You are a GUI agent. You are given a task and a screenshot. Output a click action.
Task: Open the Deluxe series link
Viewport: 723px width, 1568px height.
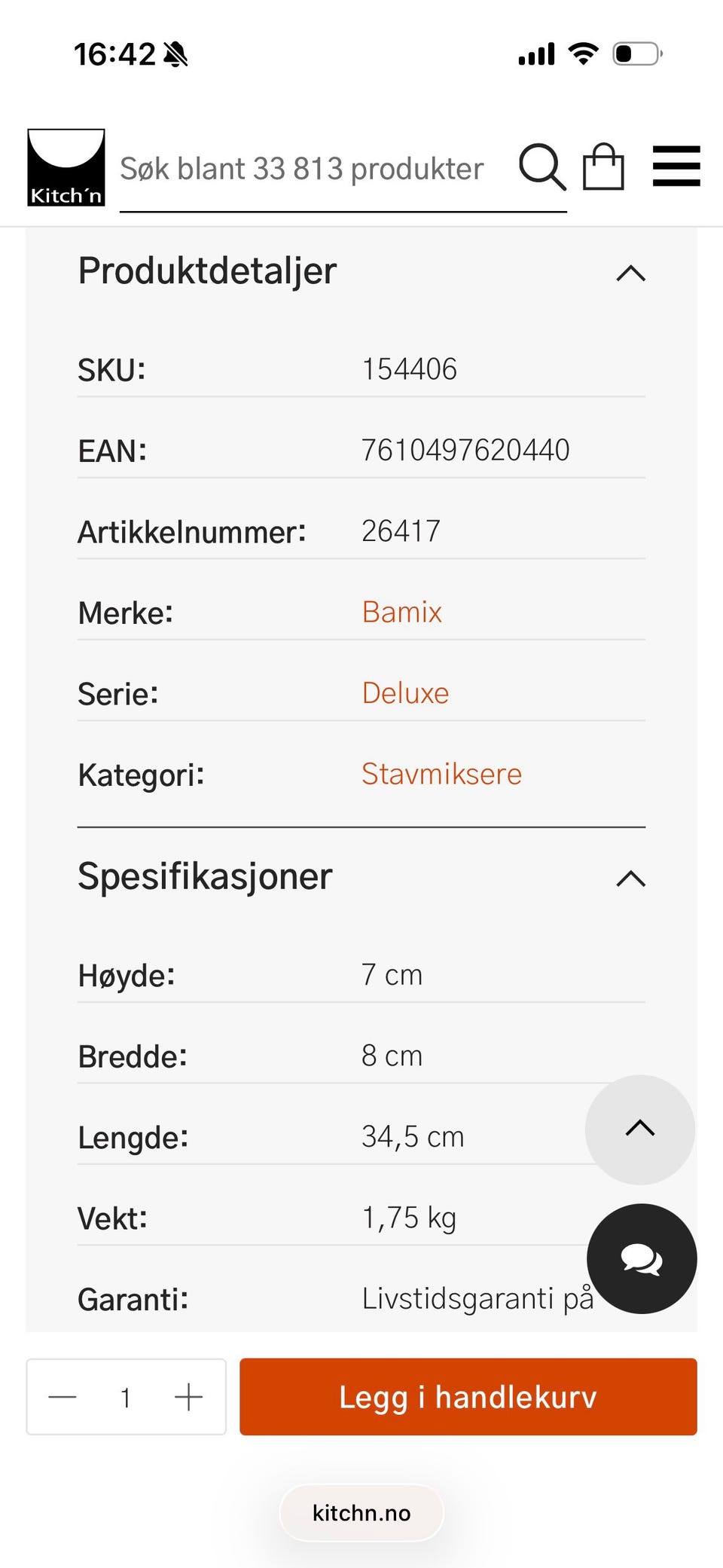(405, 693)
